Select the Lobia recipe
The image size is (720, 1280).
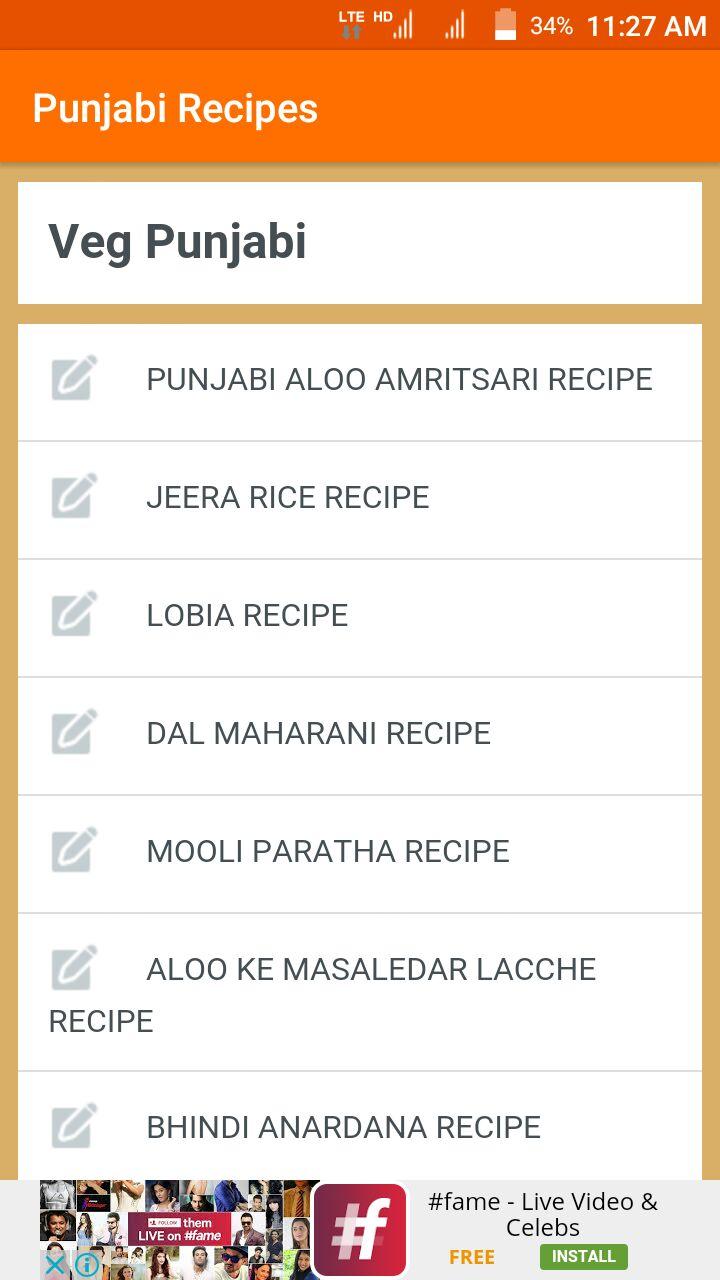click(360, 617)
